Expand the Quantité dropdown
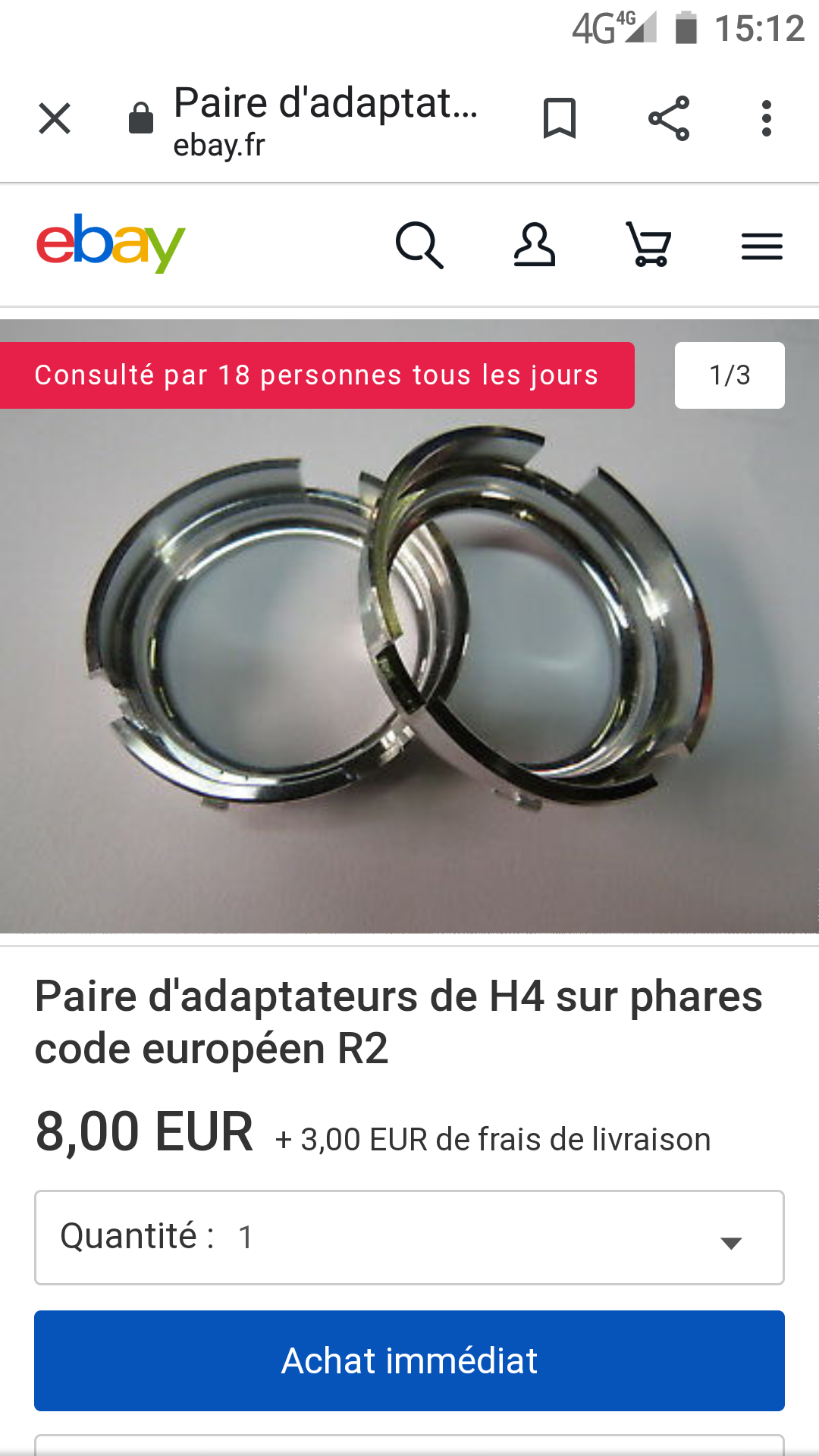The width and height of the screenshot is (819, 1456). (409, 1238)
